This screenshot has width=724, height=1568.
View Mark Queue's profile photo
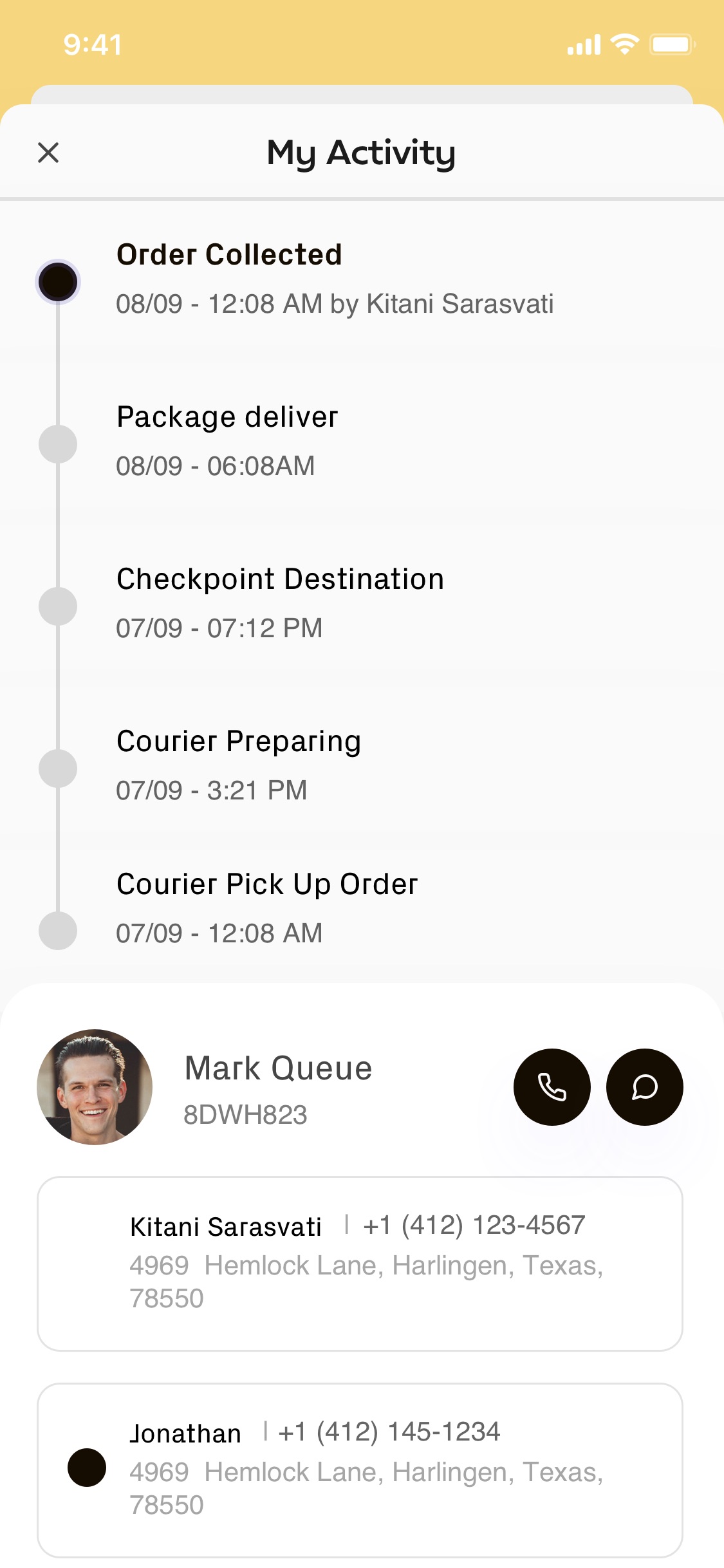(95, 1087)
